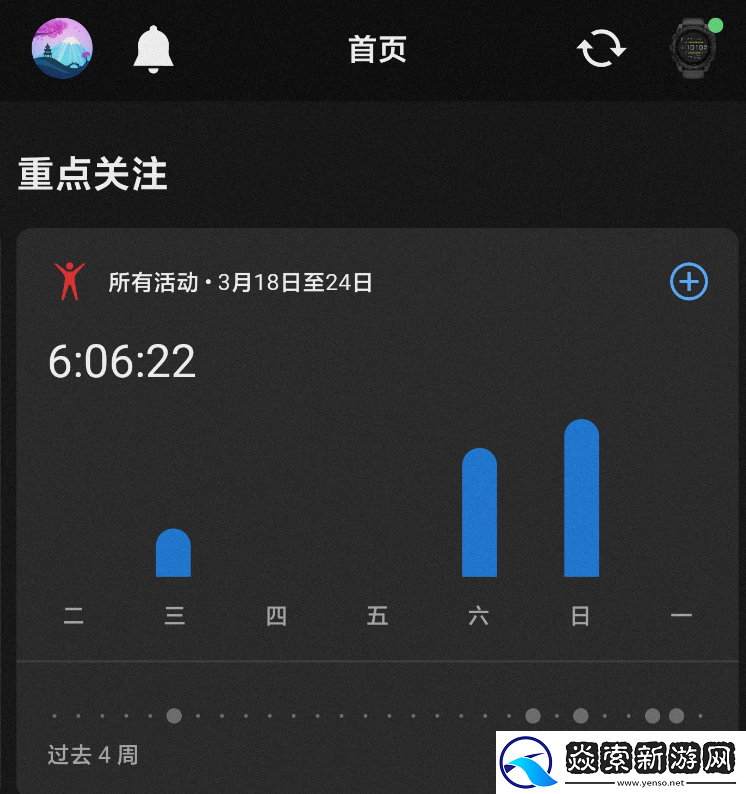Expand the 所有活动 · 3月18日至24日 card
This screenshot has width=746, height=794.
[x=240, y=282]
